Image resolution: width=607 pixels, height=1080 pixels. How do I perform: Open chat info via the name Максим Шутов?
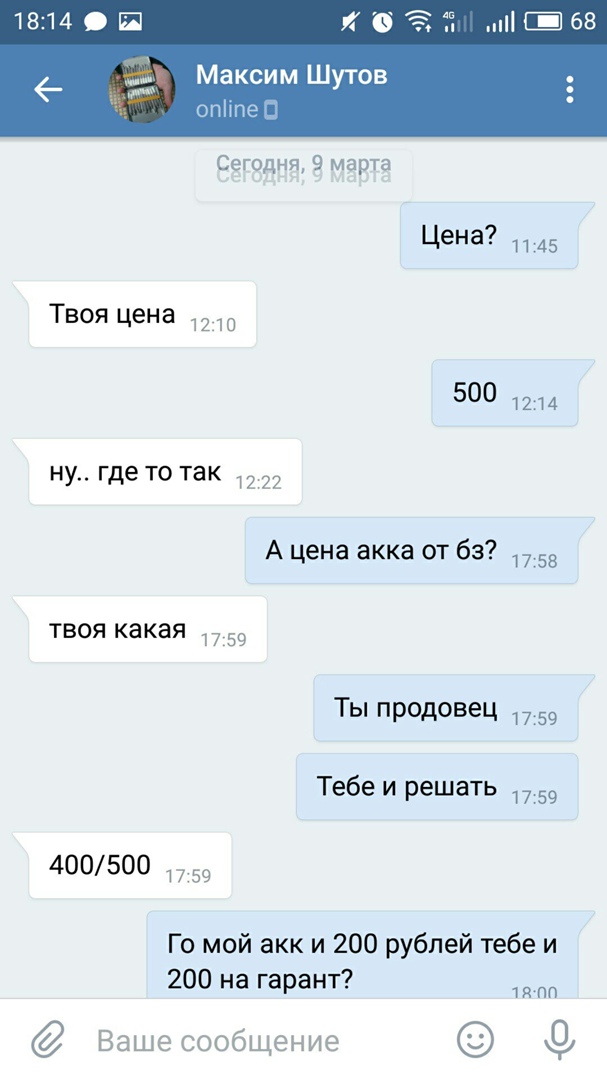click(291, 75)
